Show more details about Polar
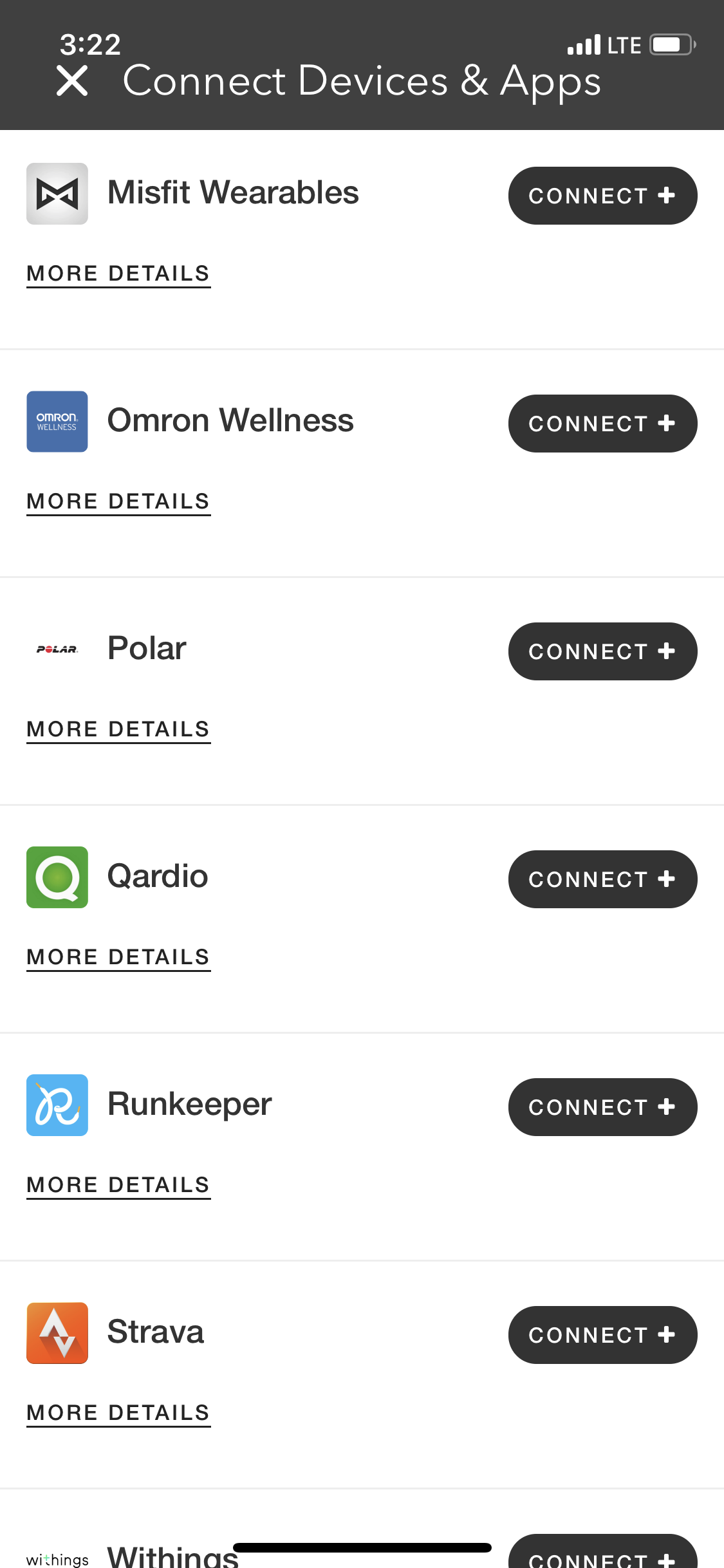Image resolution: width=724 pixels, height=1568 pixels. (118, 729)
